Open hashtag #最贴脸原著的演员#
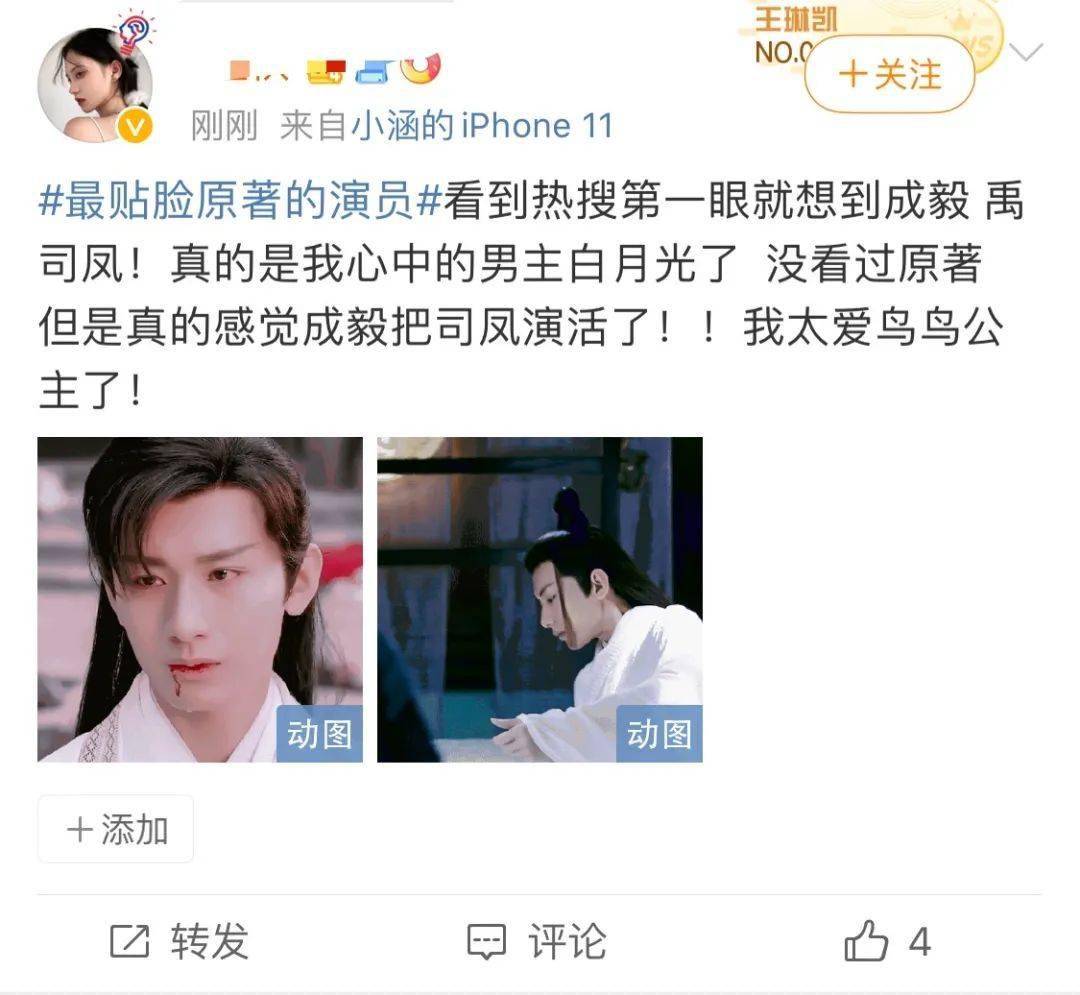 (240, 203)
